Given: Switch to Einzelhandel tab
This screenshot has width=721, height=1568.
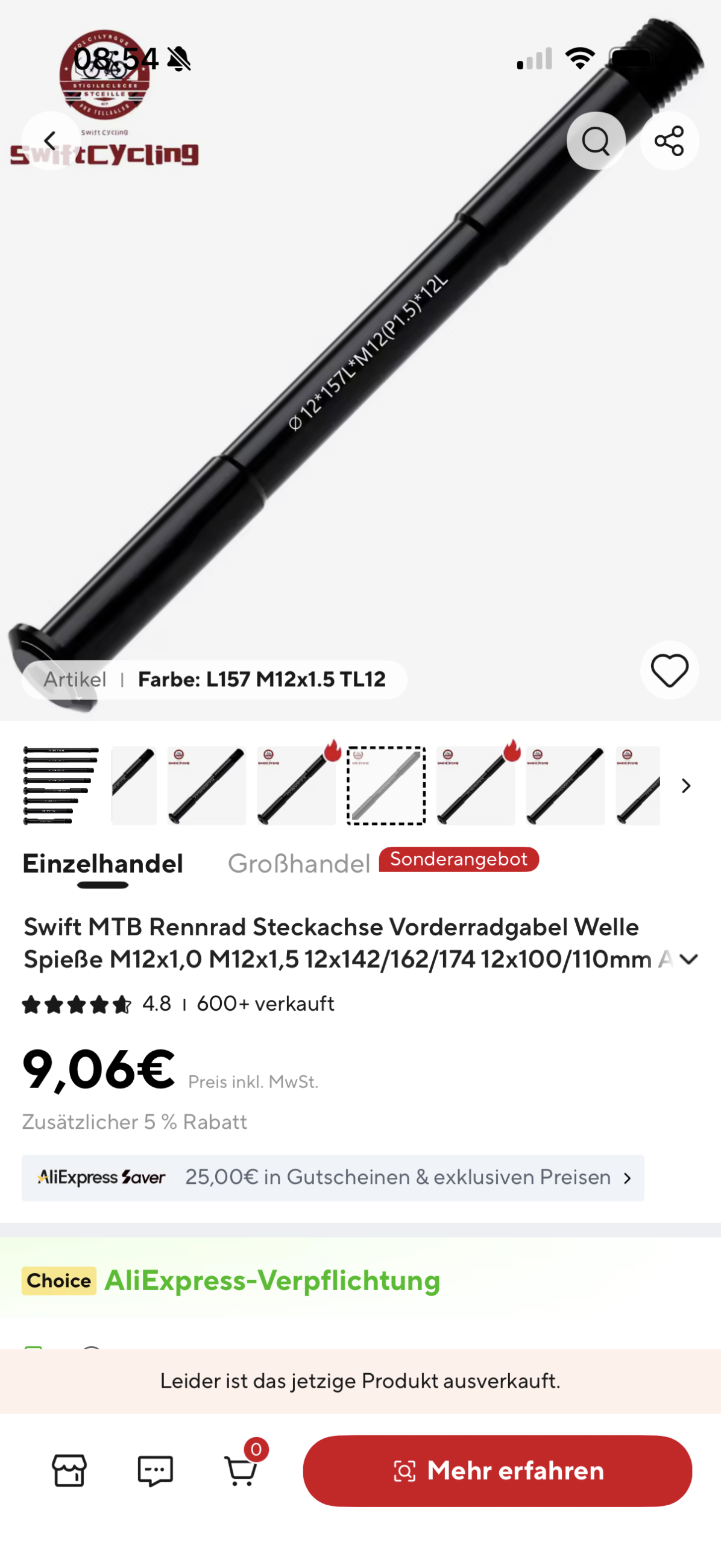Looking at the screenshot, I should pyautogui.click(x=103, y=863).
